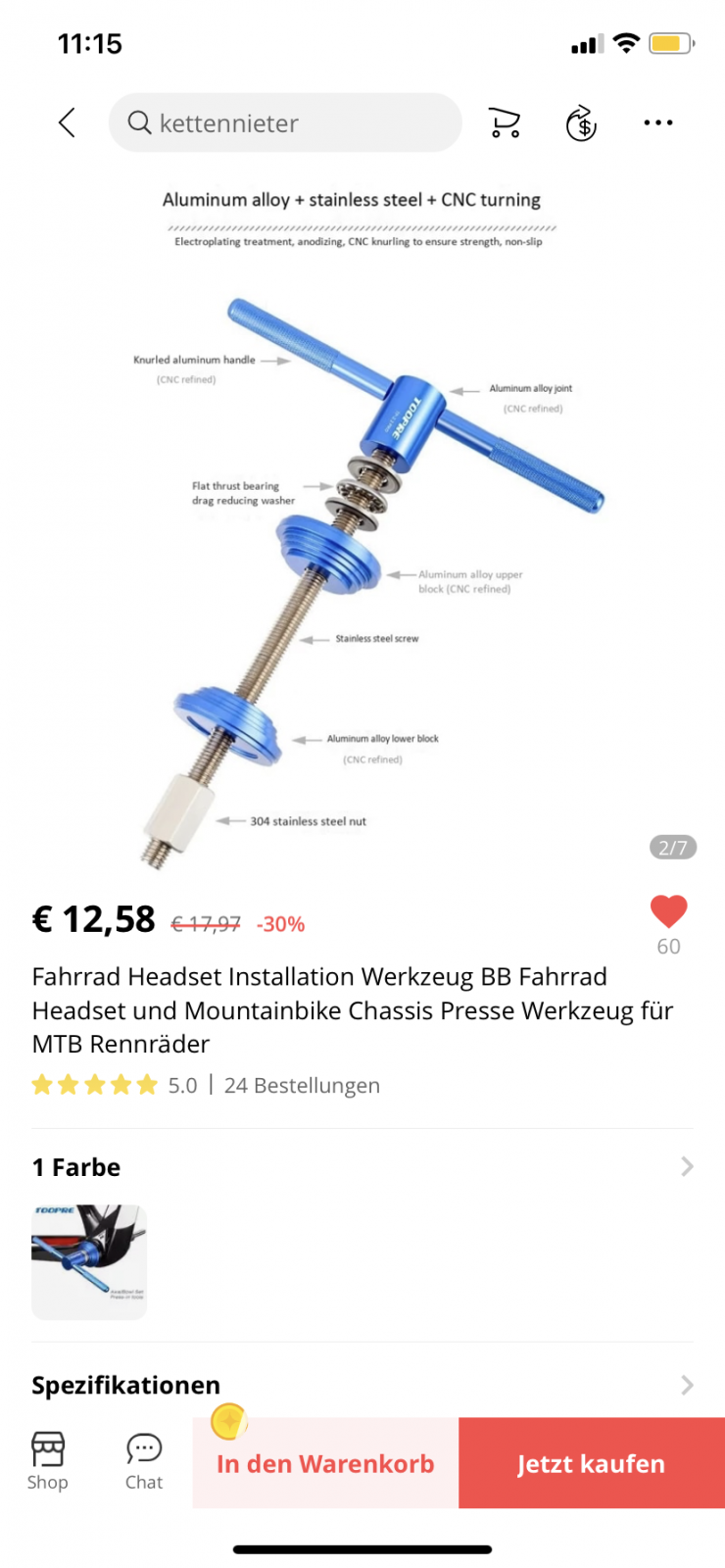Add product to wishlist with heart
Viewport: 725px width, 1568px height.
pos(668,912)
